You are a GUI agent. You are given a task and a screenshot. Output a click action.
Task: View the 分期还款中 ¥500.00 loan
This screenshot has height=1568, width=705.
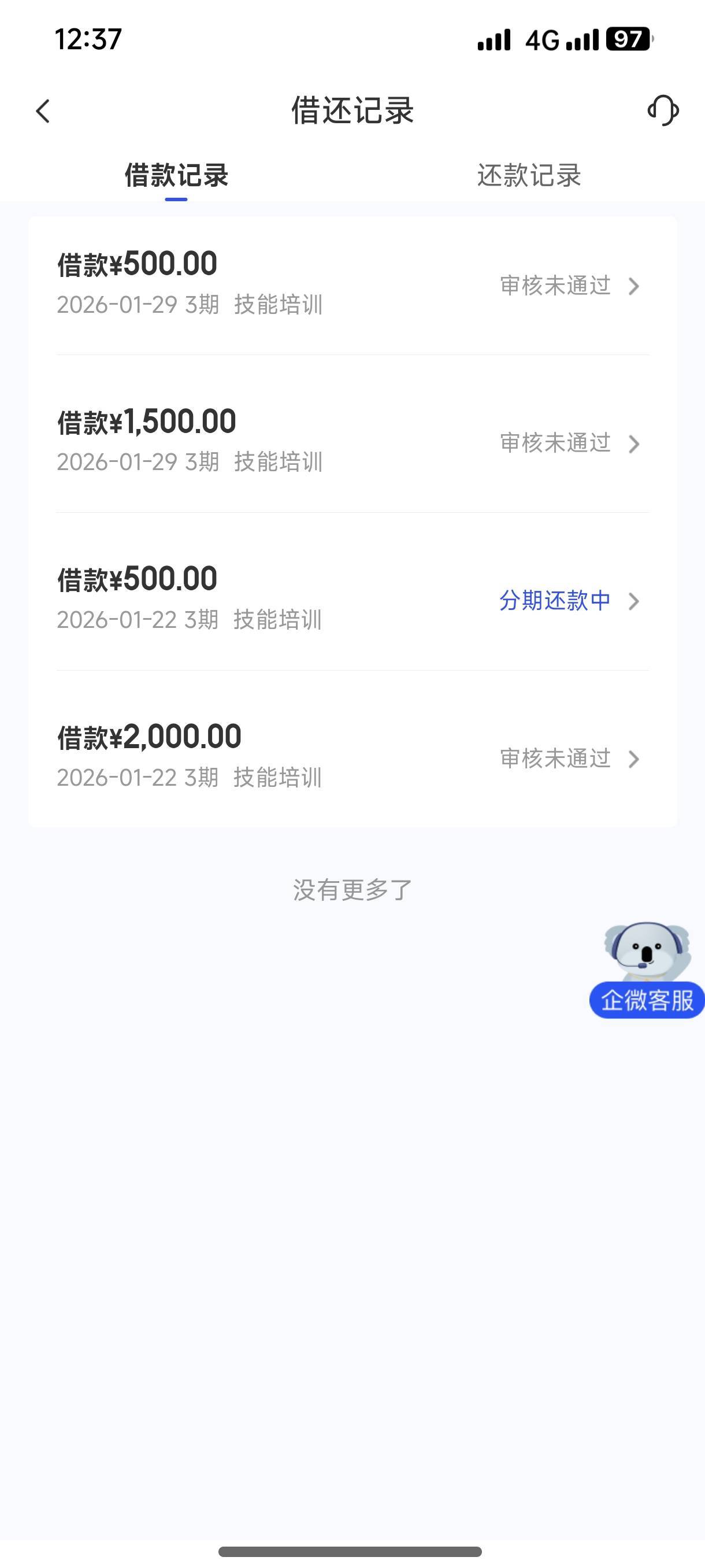click(353, 600)
